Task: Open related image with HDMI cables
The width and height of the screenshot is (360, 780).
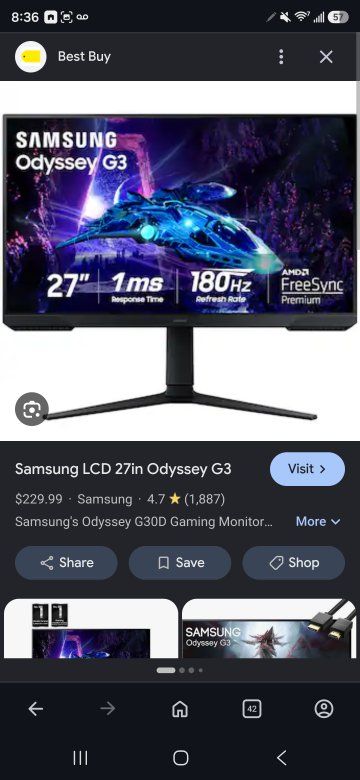Action: 270,628
